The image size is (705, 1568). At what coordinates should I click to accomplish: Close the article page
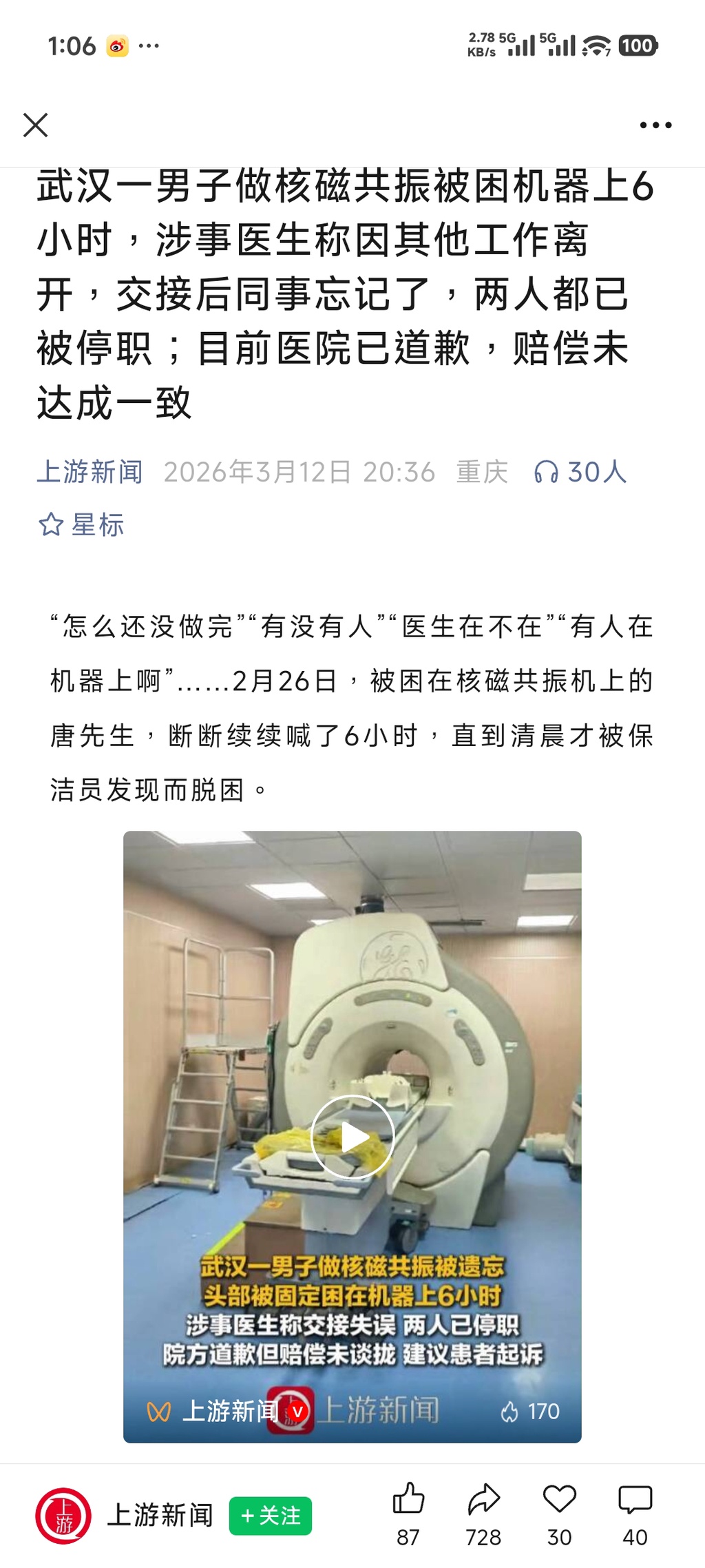pos(36,125)
